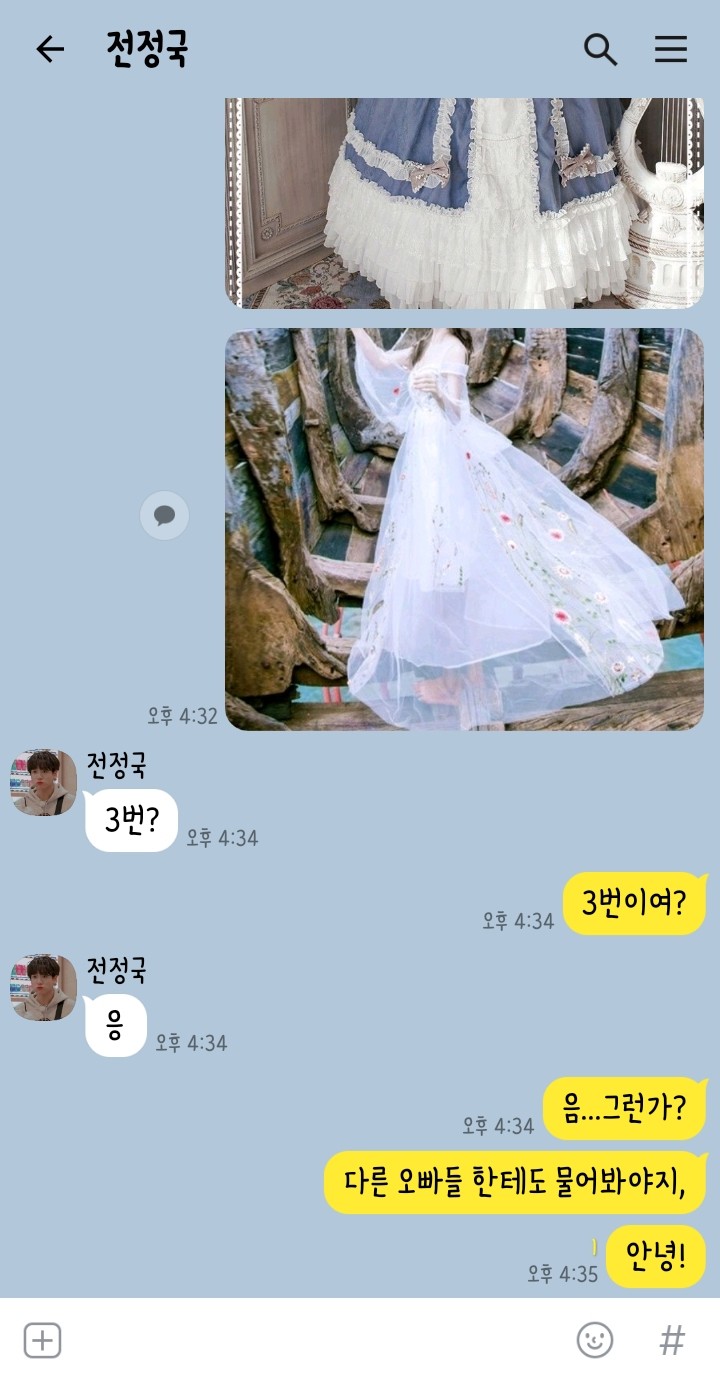View 전정국's profile picture beside '응'
This screenshot has width=720, height=1382.
coord(44,987)
